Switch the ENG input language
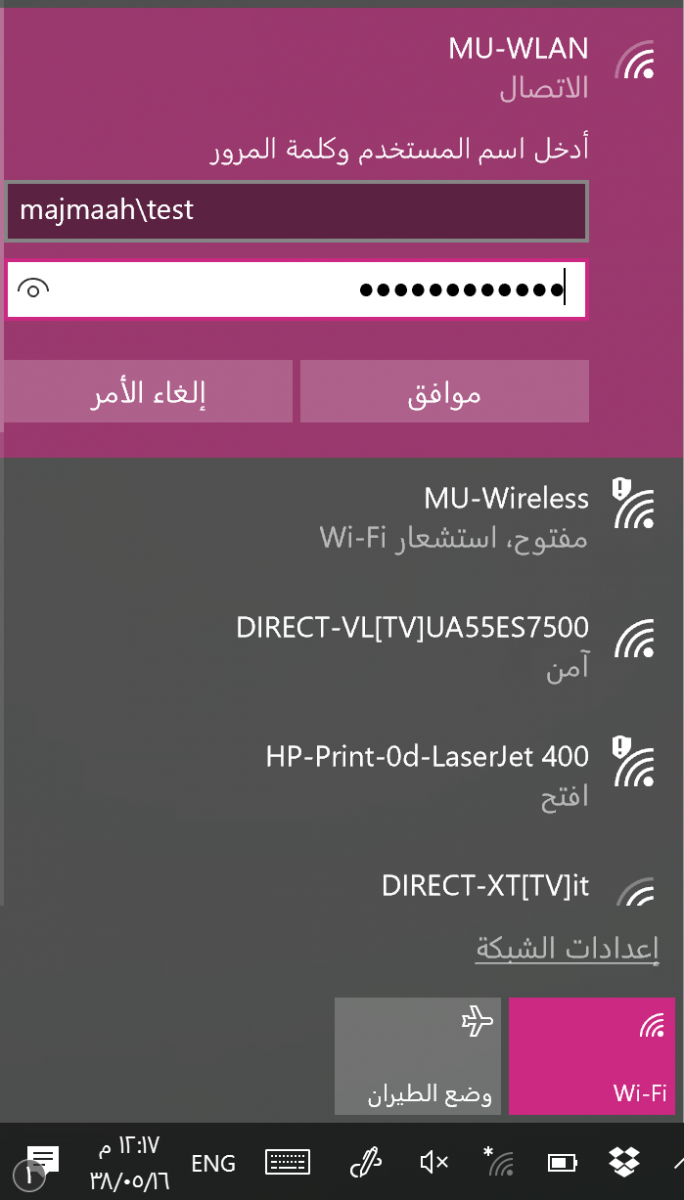Viewport: 684px width, 1200px height. pyautogui.click(x=213, y=1162)
